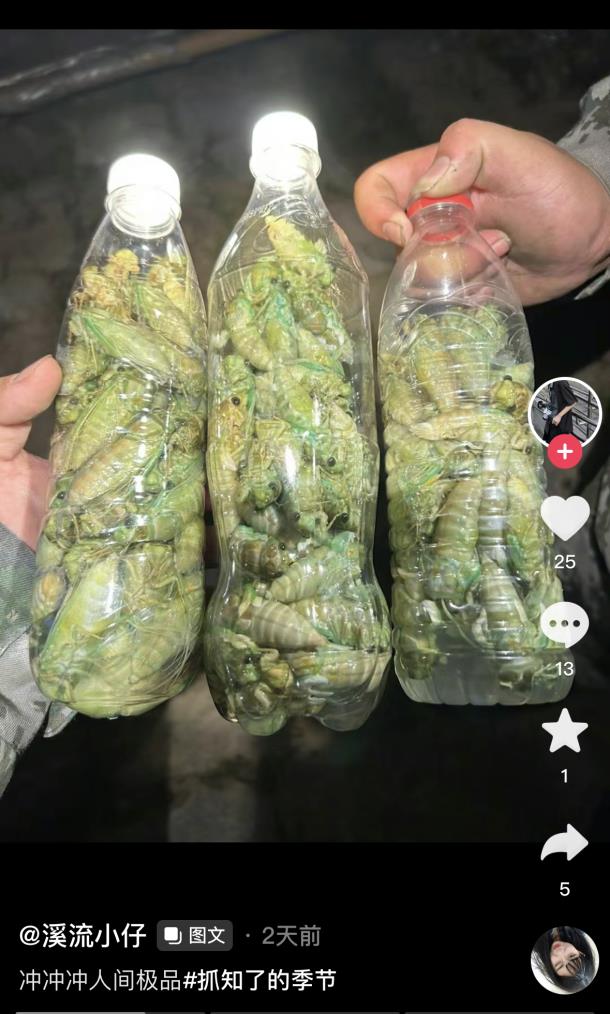Follow the author with the red plus
This screenshot has height=1014, width=610.
(565, 452)
